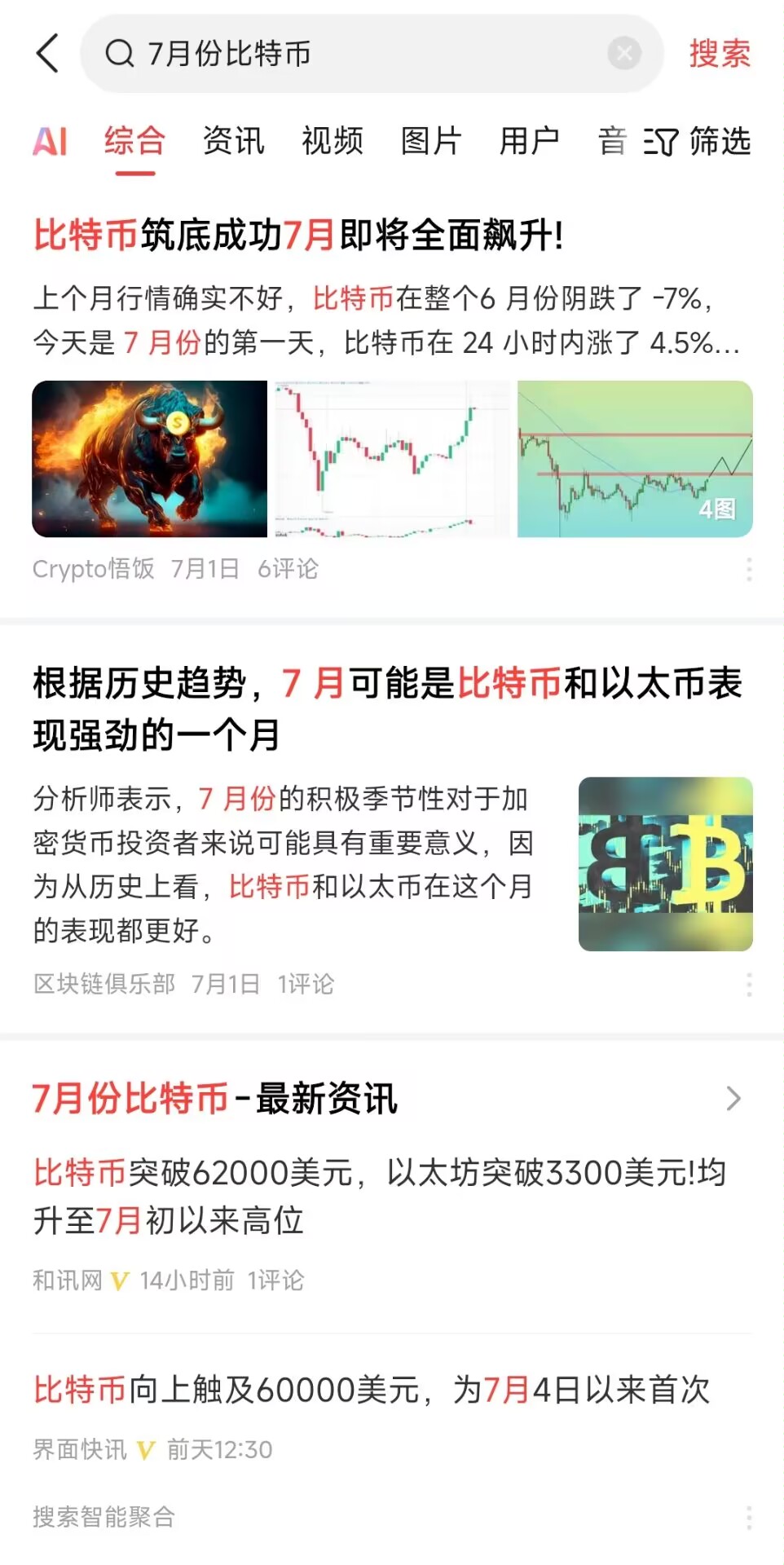The height and width of the screenshot is (1565, 784).
Task: Click the back arrow at top left
Action: (x=46, y=54)
